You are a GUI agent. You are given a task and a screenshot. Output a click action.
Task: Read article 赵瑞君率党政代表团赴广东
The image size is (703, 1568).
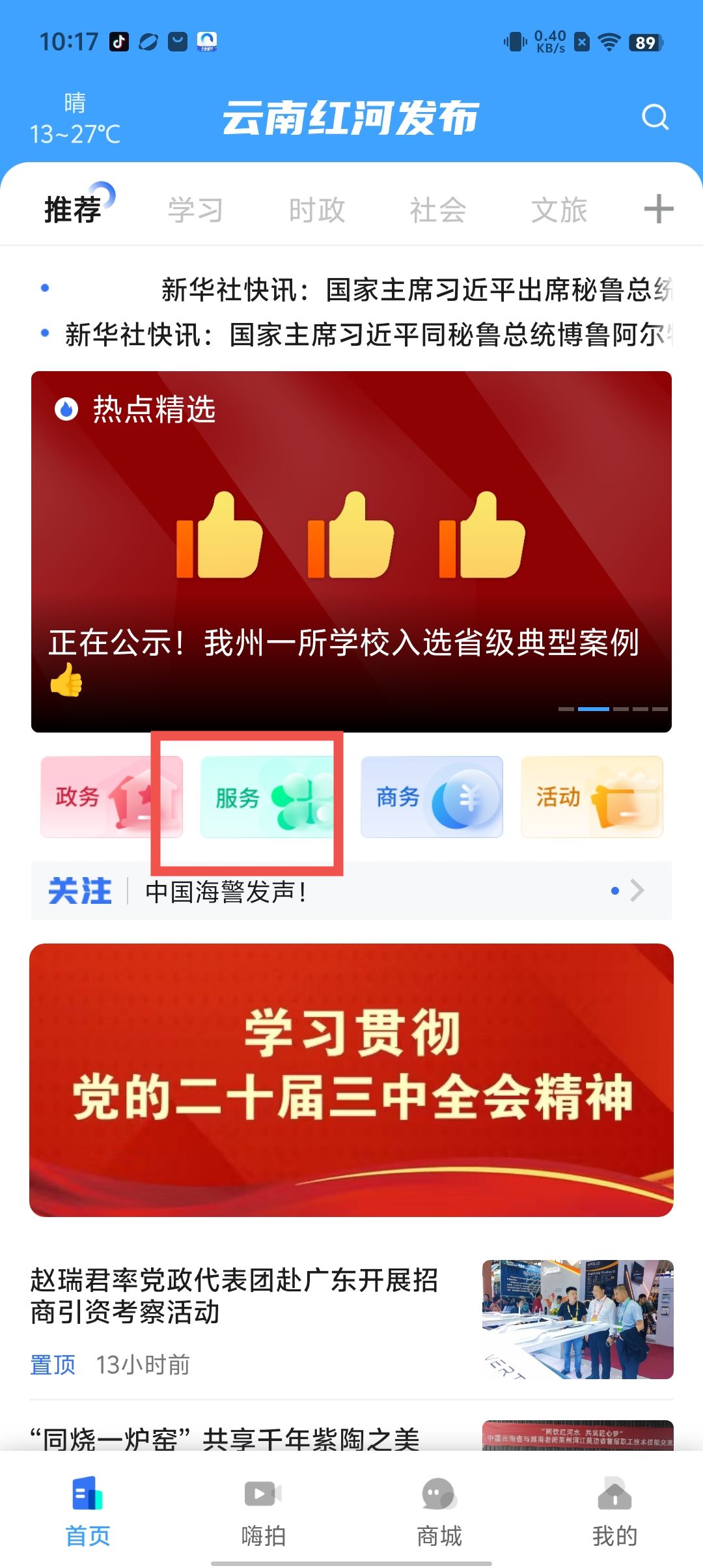point(234,1296)
